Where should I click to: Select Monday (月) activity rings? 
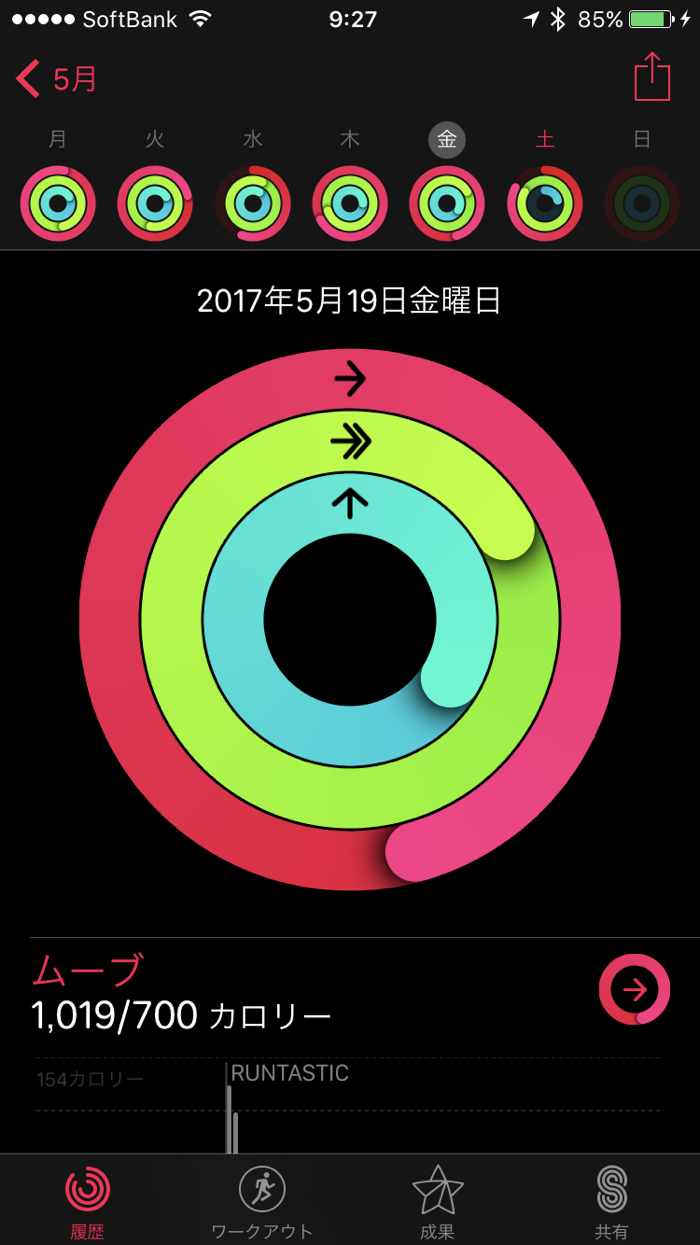pos(58,204)
